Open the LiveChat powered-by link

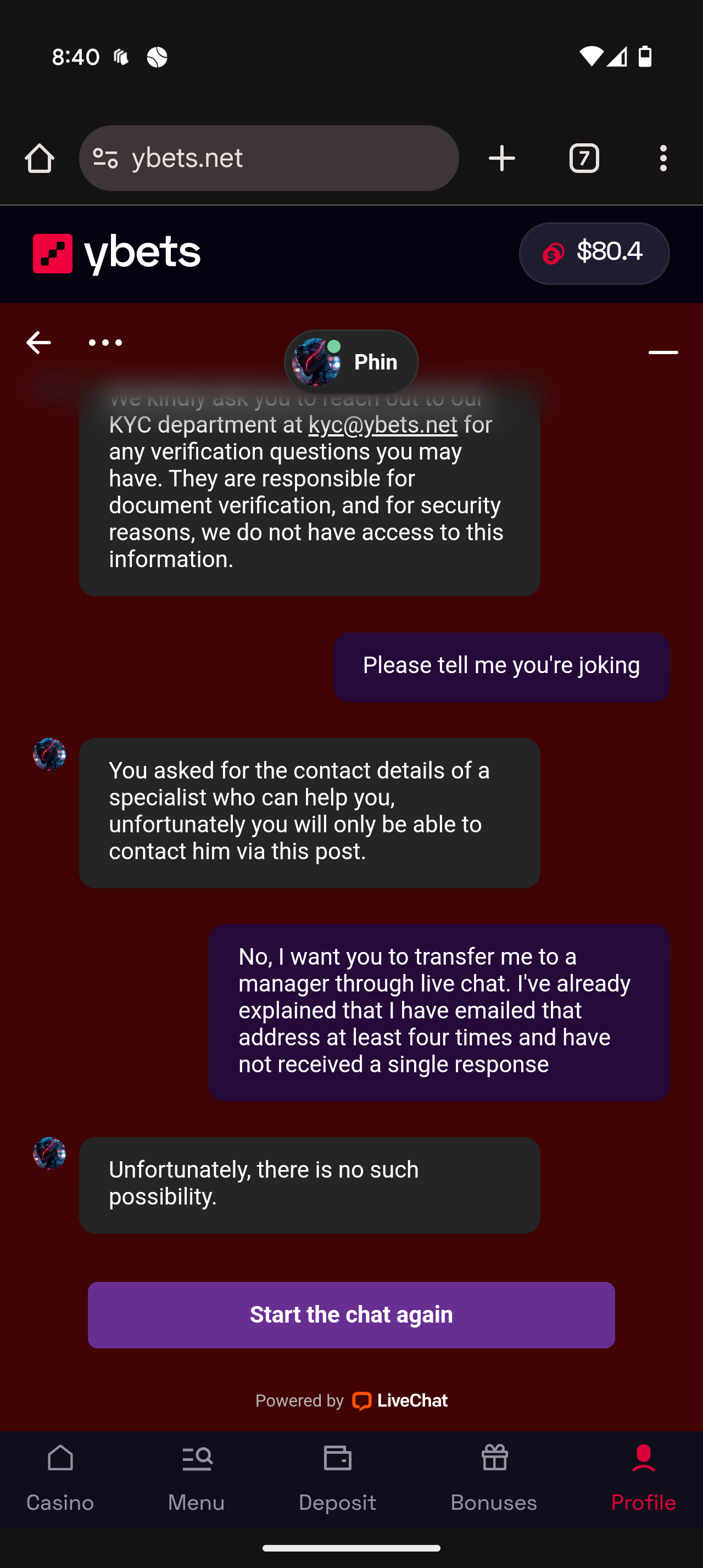pos(399,1401)
